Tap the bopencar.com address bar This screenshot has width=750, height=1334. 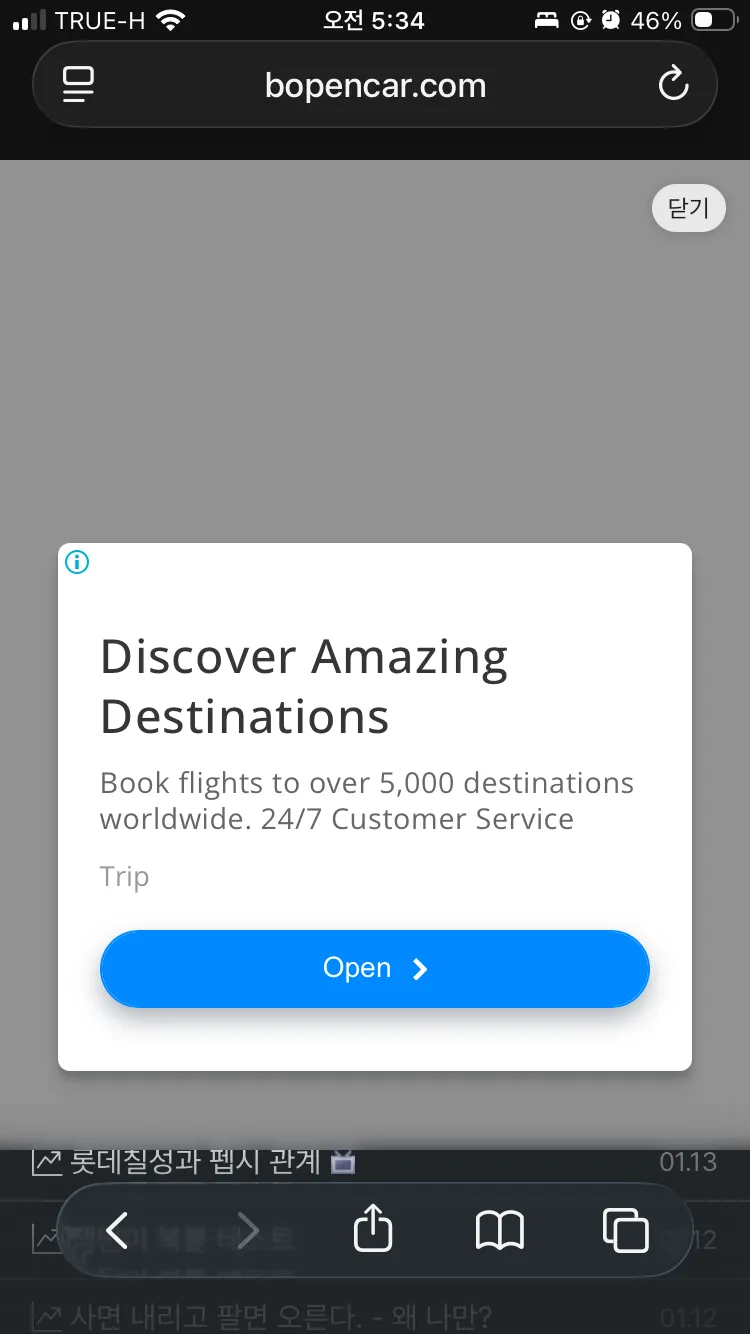(x=375, y=85)
